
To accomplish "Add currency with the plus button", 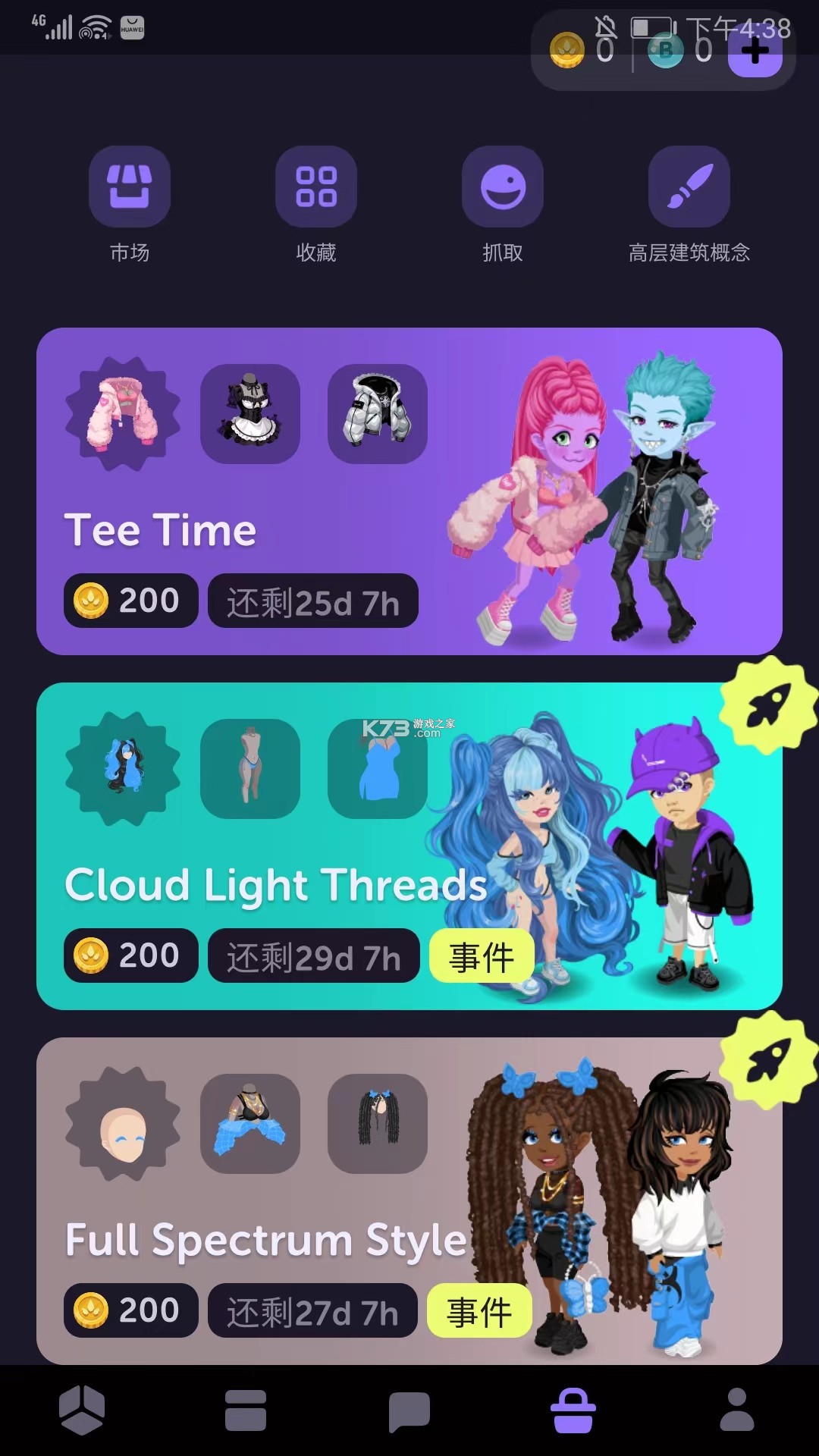I will (x=755, y=52).
